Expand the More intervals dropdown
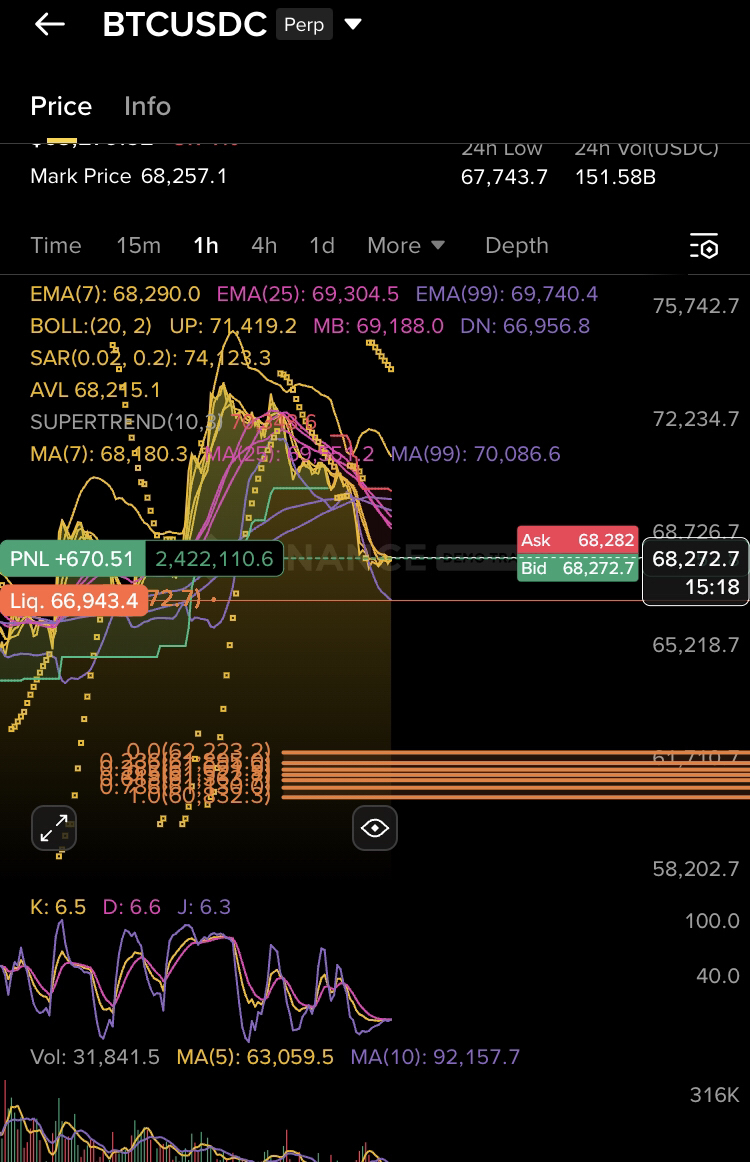Screen dimensions: 750x1162 pyautogui.click(x=406, y=245)
